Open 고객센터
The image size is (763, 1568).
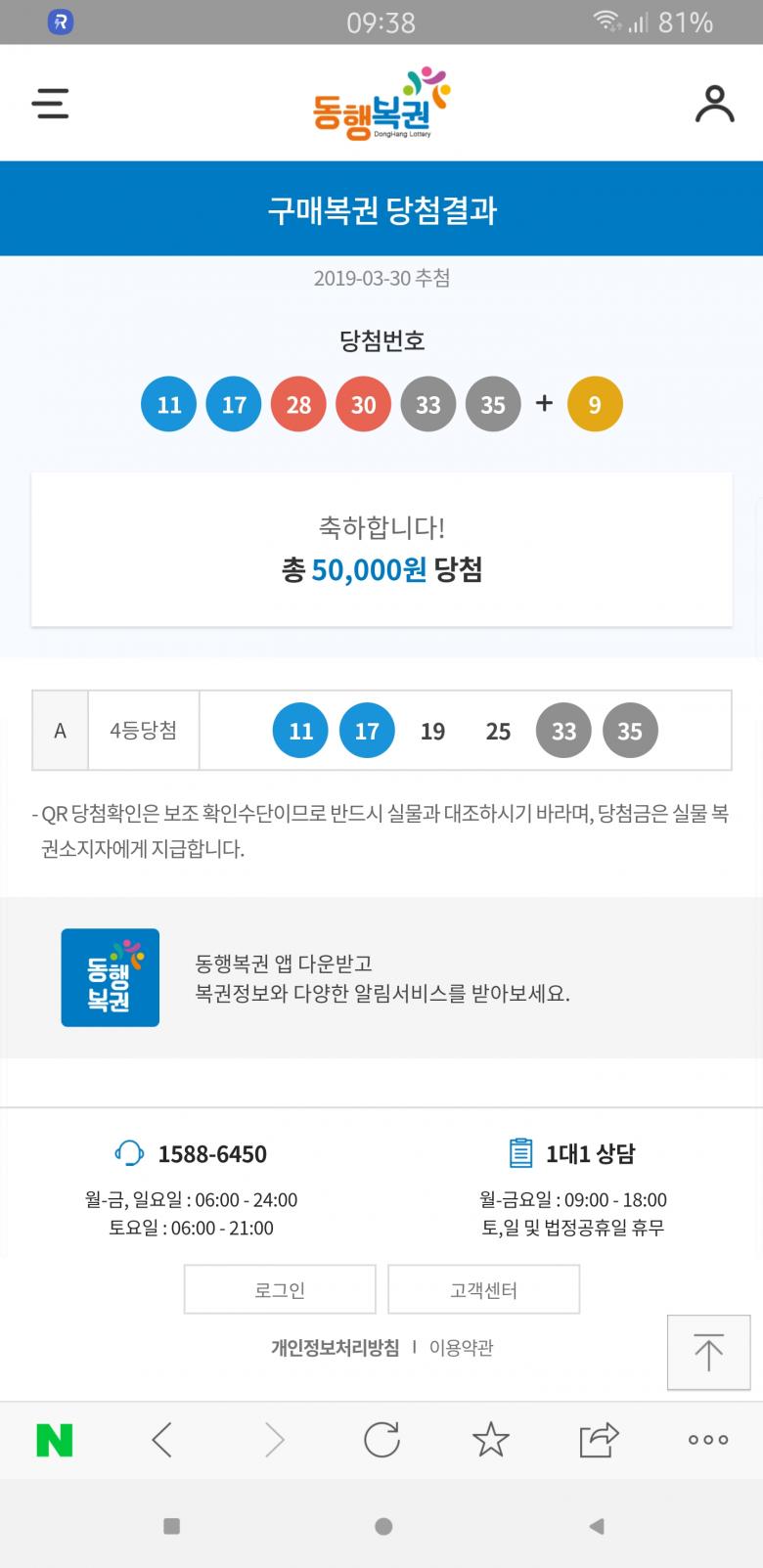click(483, 1289)
